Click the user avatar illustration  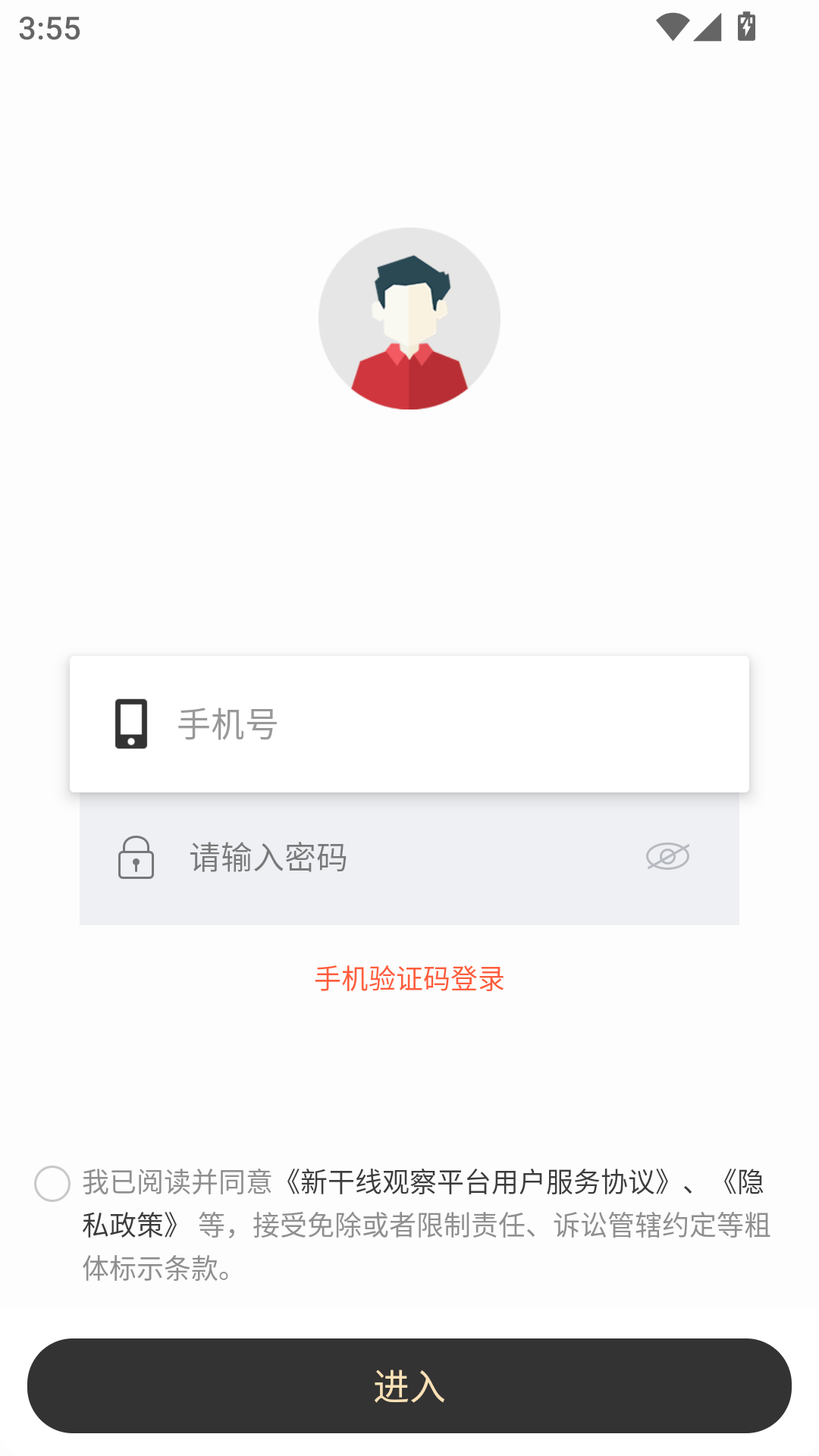pyautogui.click(x=409, y=318)
